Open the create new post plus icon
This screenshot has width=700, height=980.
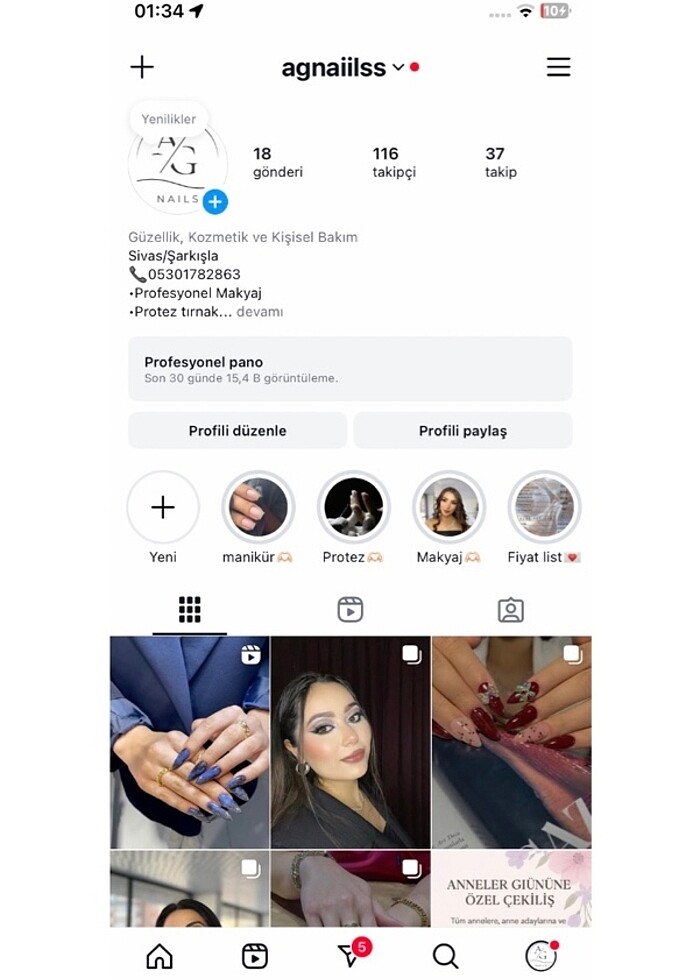[x=142, y=67]
